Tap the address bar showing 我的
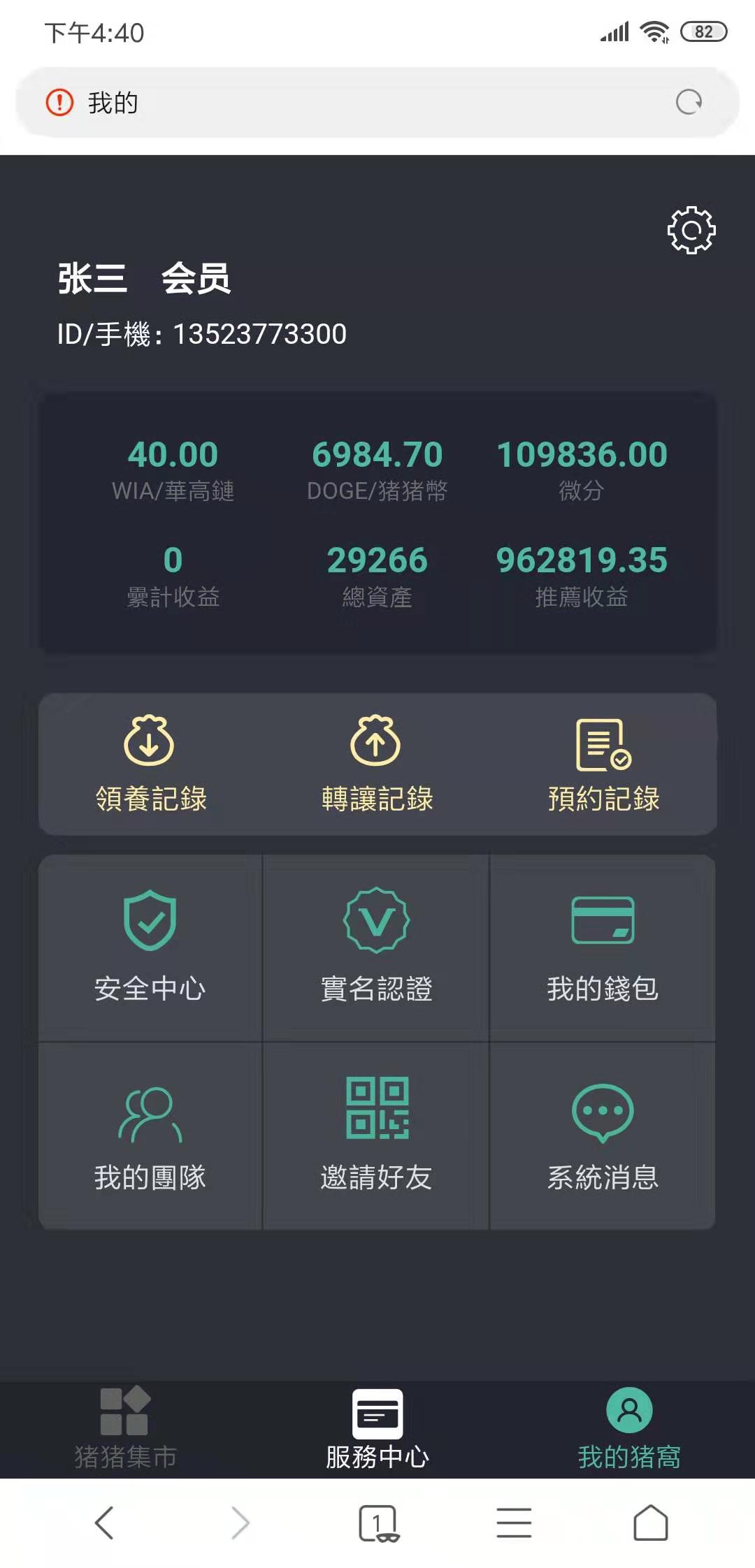755x1568 pixels. click(350, 103)
